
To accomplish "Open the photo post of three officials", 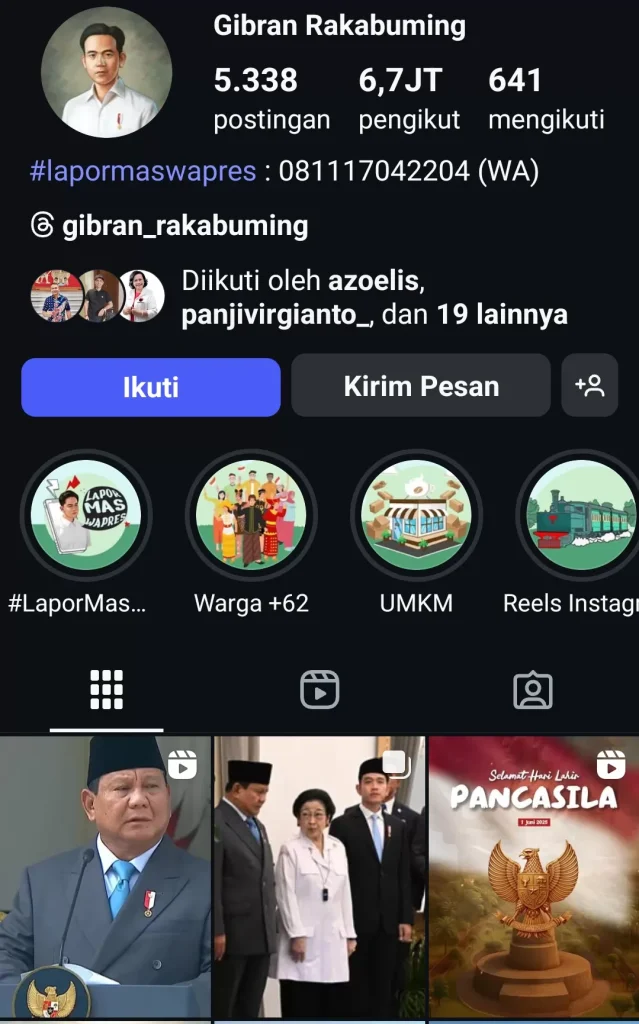I will 319,878.
